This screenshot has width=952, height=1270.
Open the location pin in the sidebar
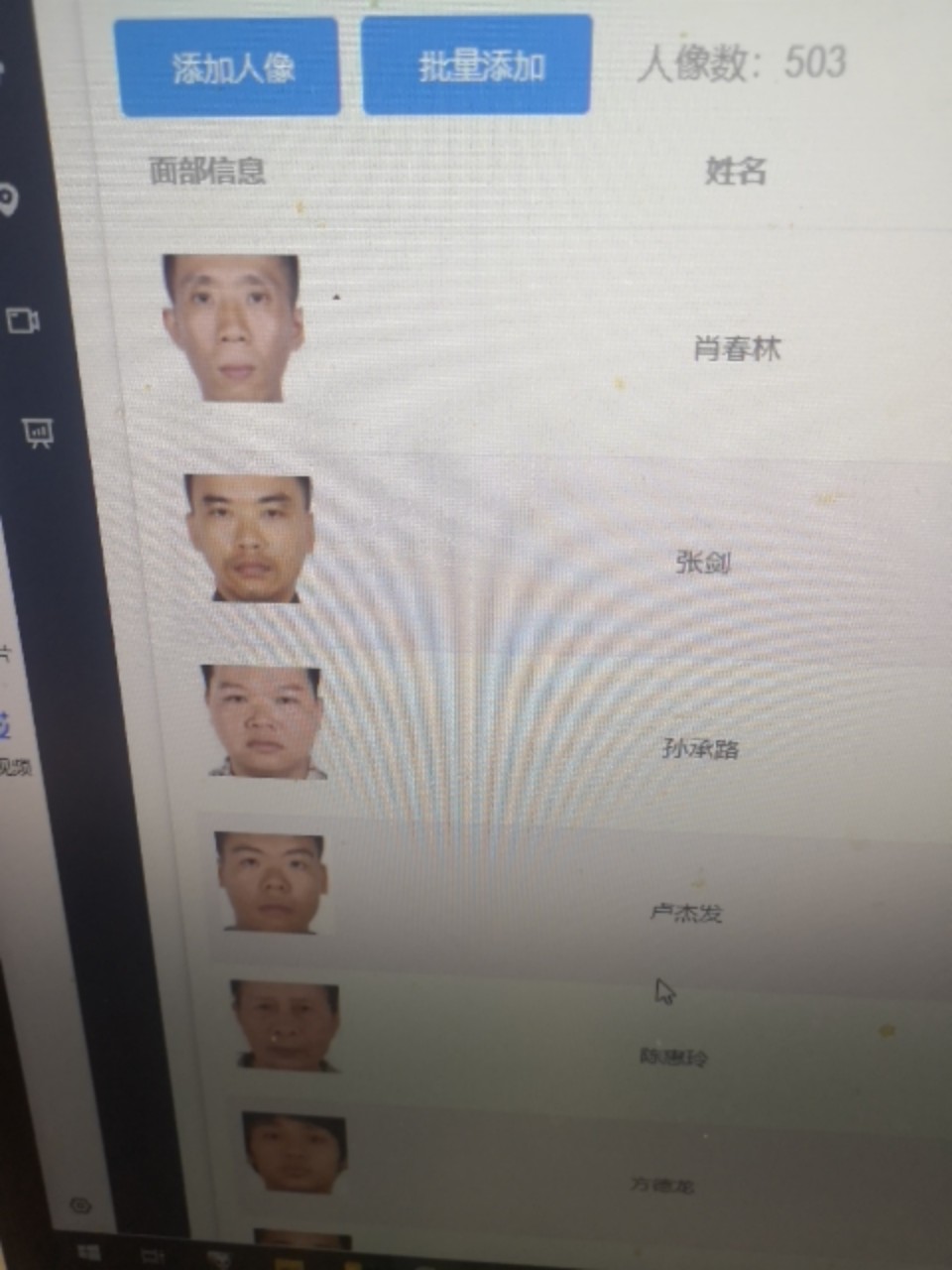click(x=8, y=198)
